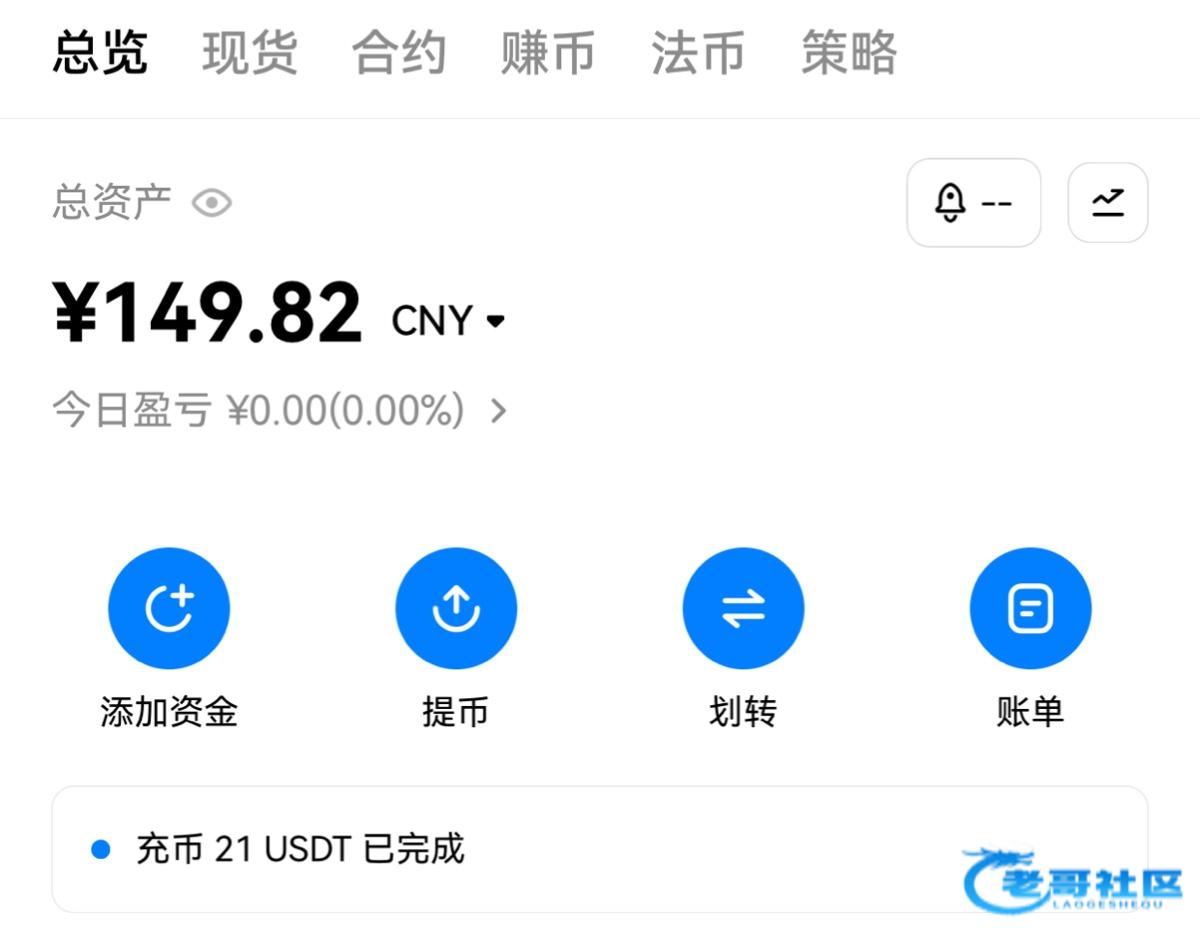Switch to the 合约 tab

pyautogui.click(x=399, y=53)
